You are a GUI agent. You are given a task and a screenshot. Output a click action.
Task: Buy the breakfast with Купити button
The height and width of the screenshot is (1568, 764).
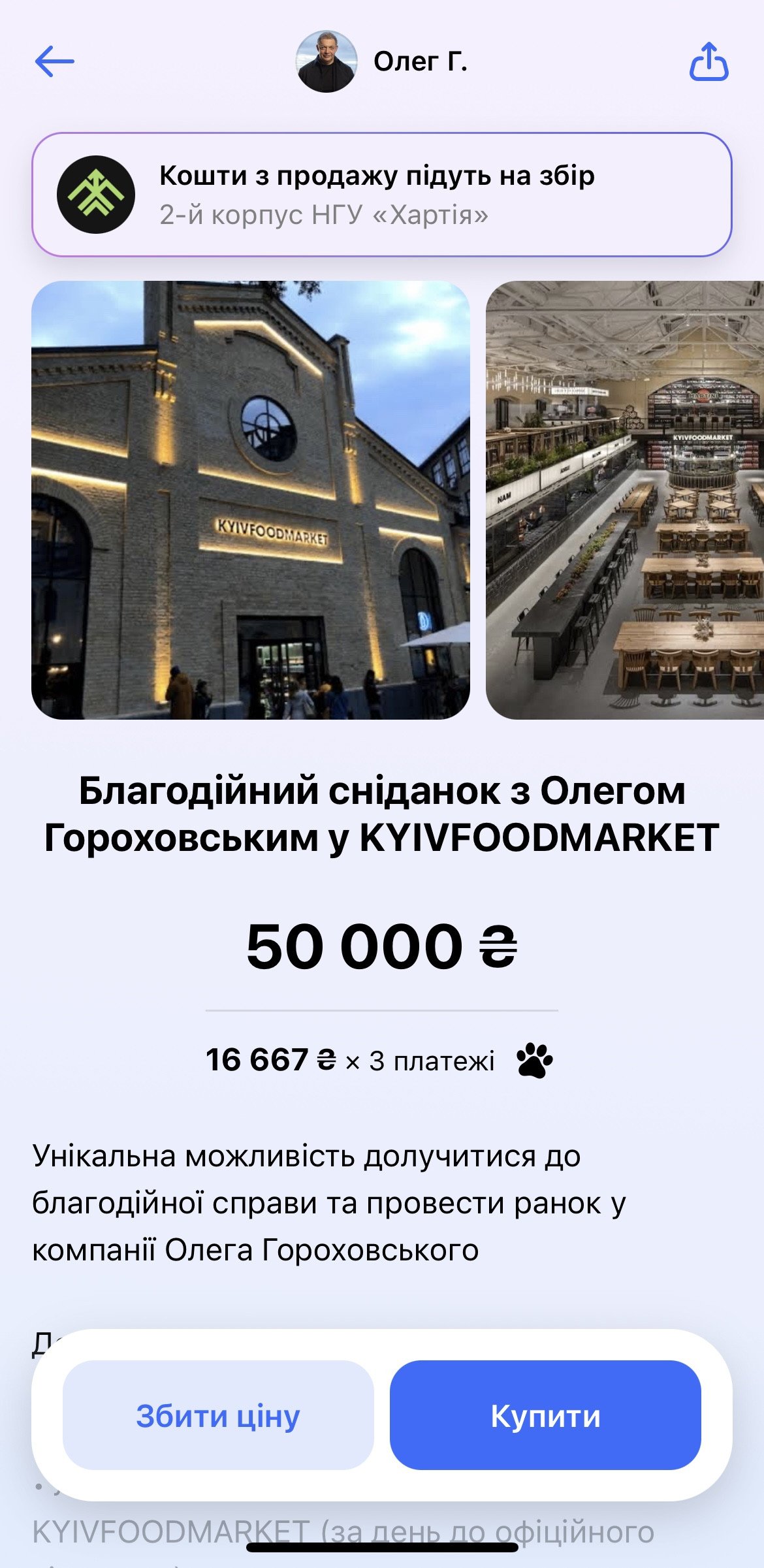(x=545, y=1416)
